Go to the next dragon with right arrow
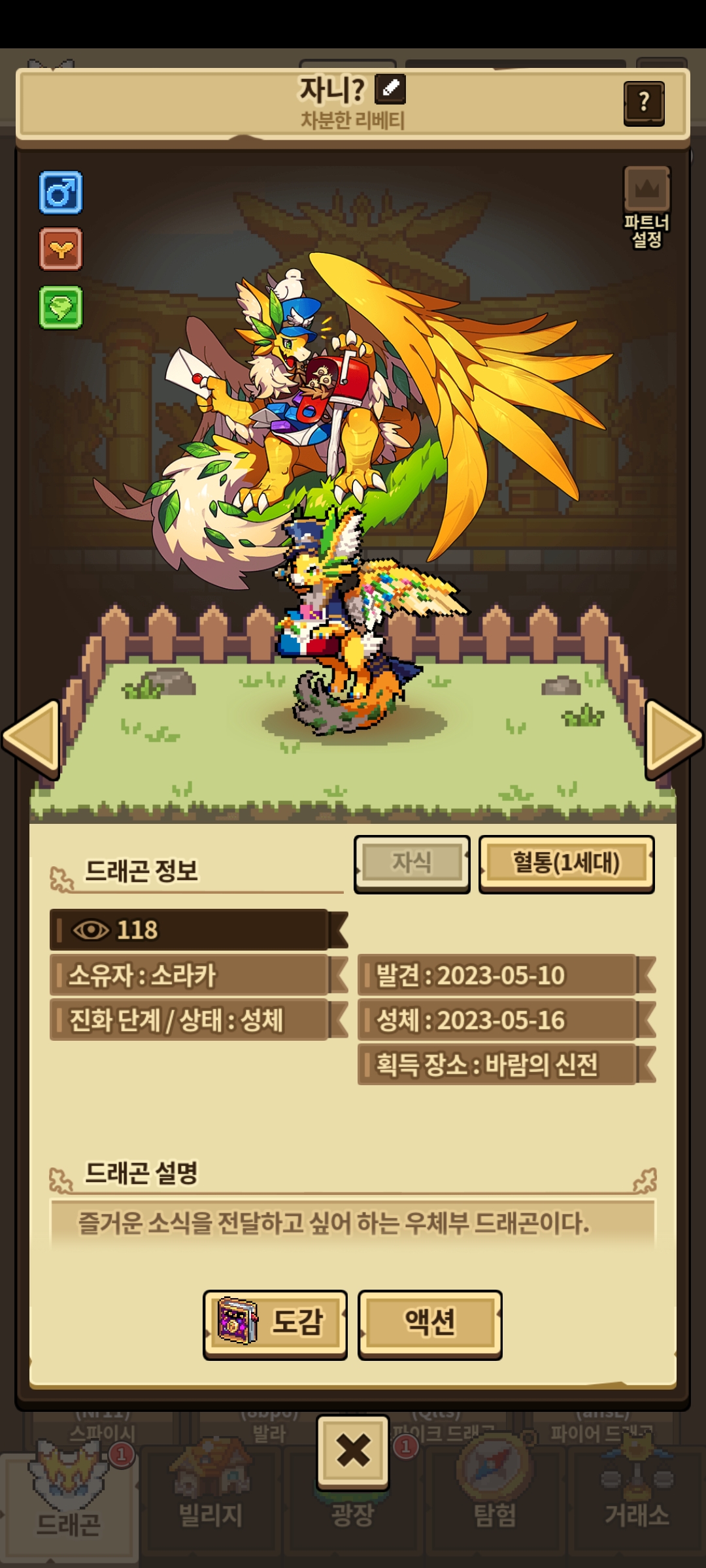Viewport: 706px width, 1568px height. [673, 739]
